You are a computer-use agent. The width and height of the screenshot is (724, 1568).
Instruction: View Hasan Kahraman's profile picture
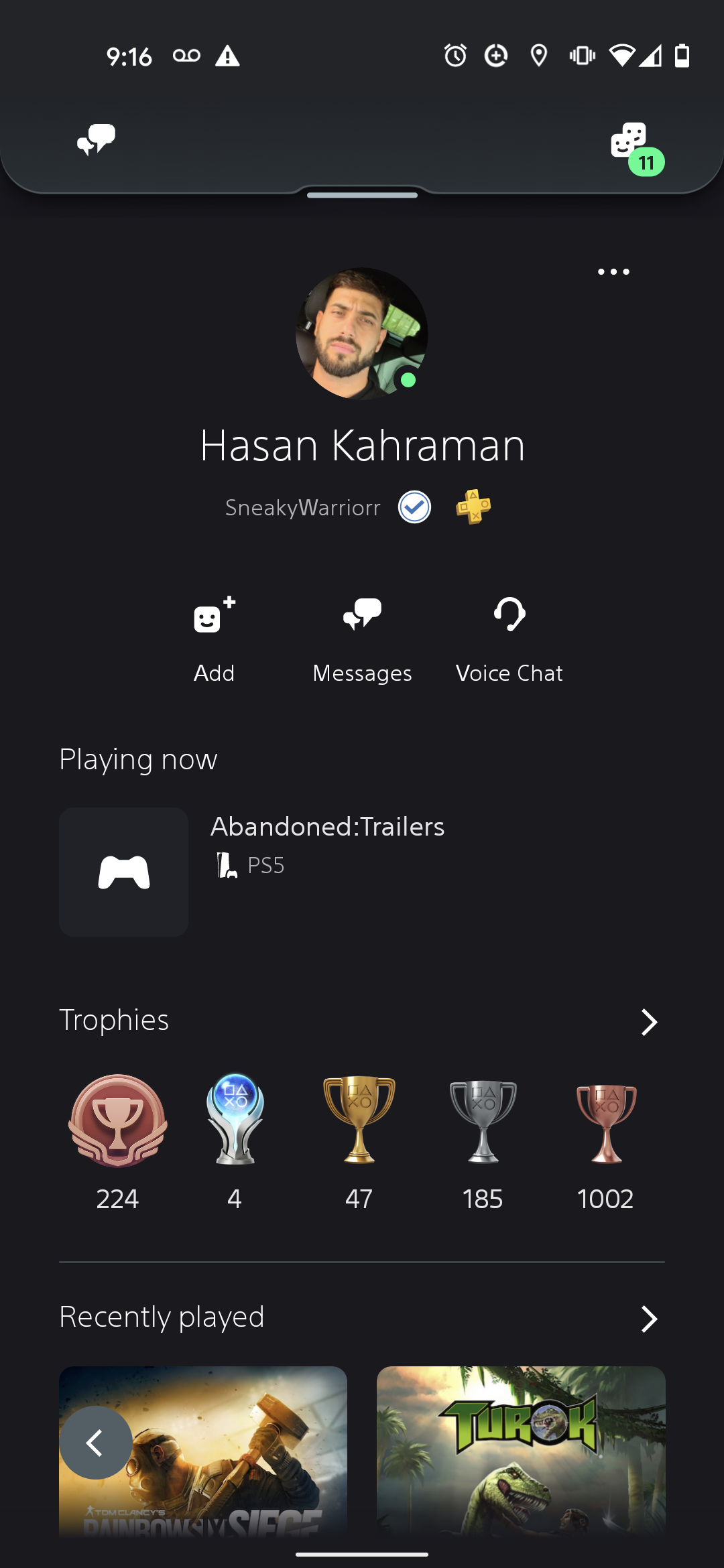point(362,334)
